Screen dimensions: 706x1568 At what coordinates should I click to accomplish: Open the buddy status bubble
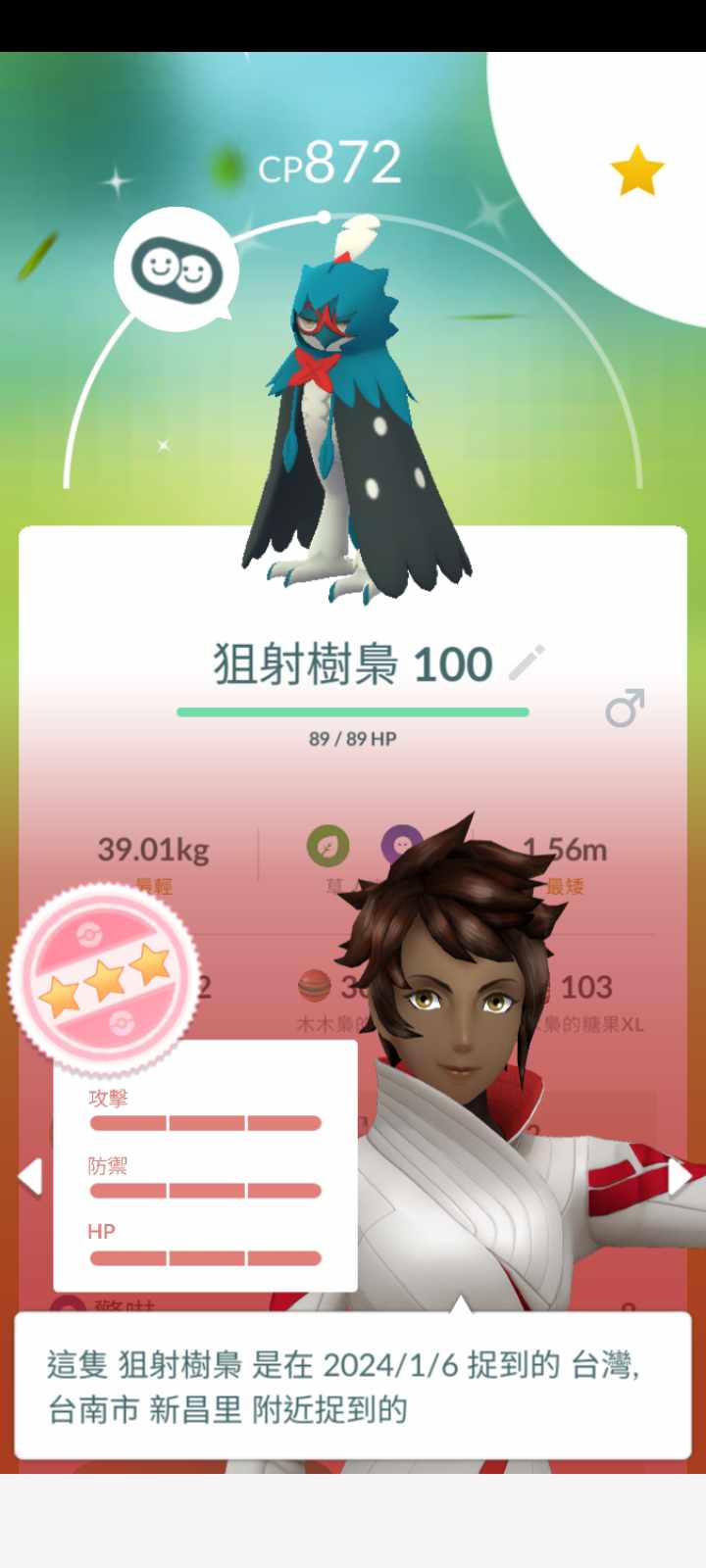176,268
